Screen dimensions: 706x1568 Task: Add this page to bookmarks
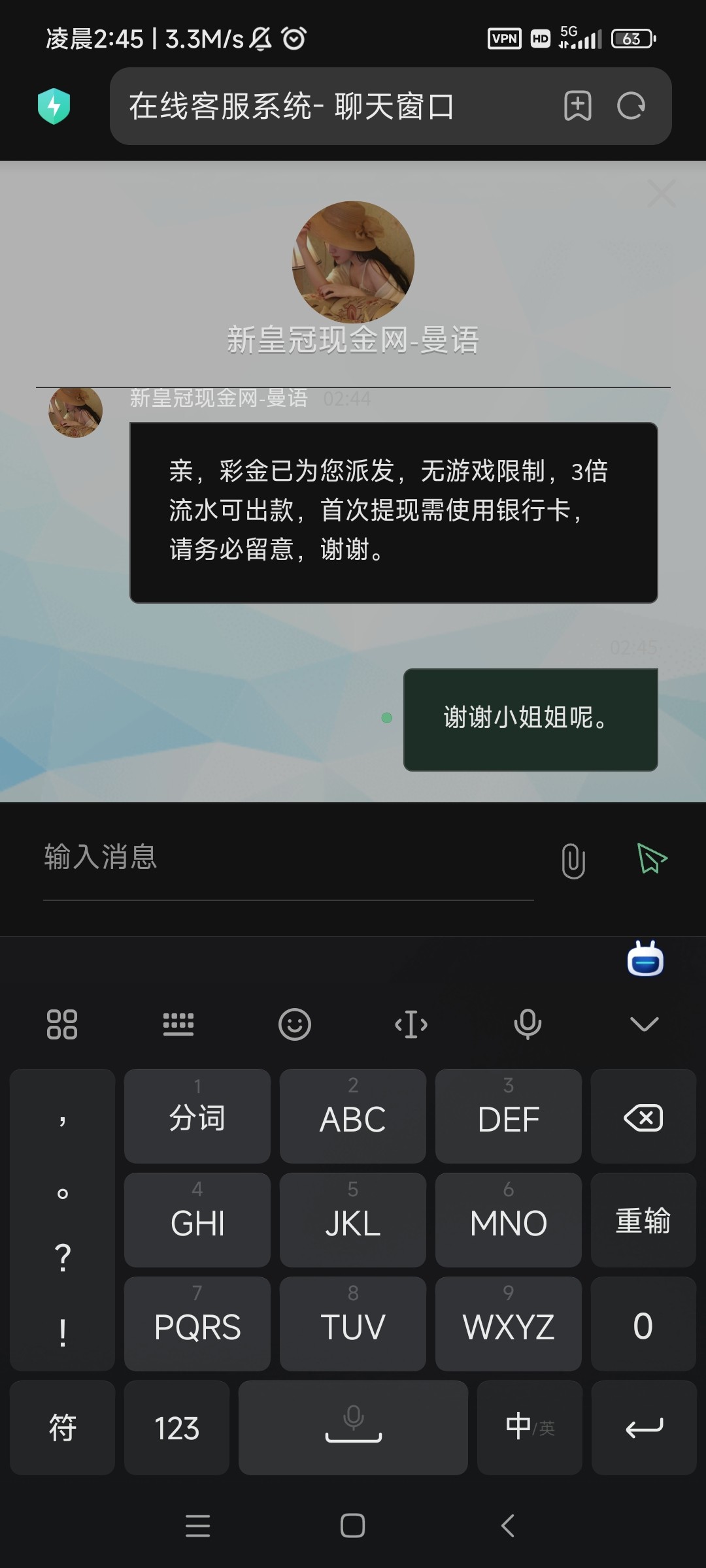point(578,106)
